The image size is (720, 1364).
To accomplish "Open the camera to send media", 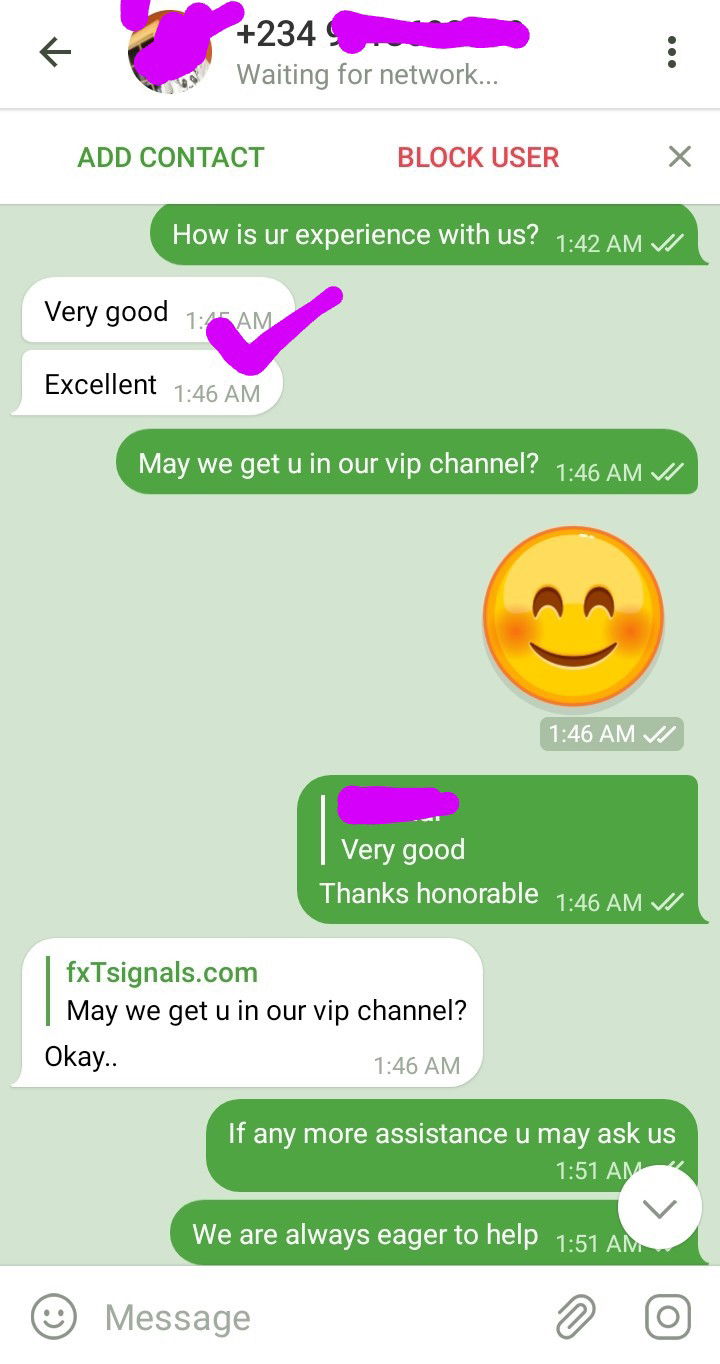I will pos(667,1317).
